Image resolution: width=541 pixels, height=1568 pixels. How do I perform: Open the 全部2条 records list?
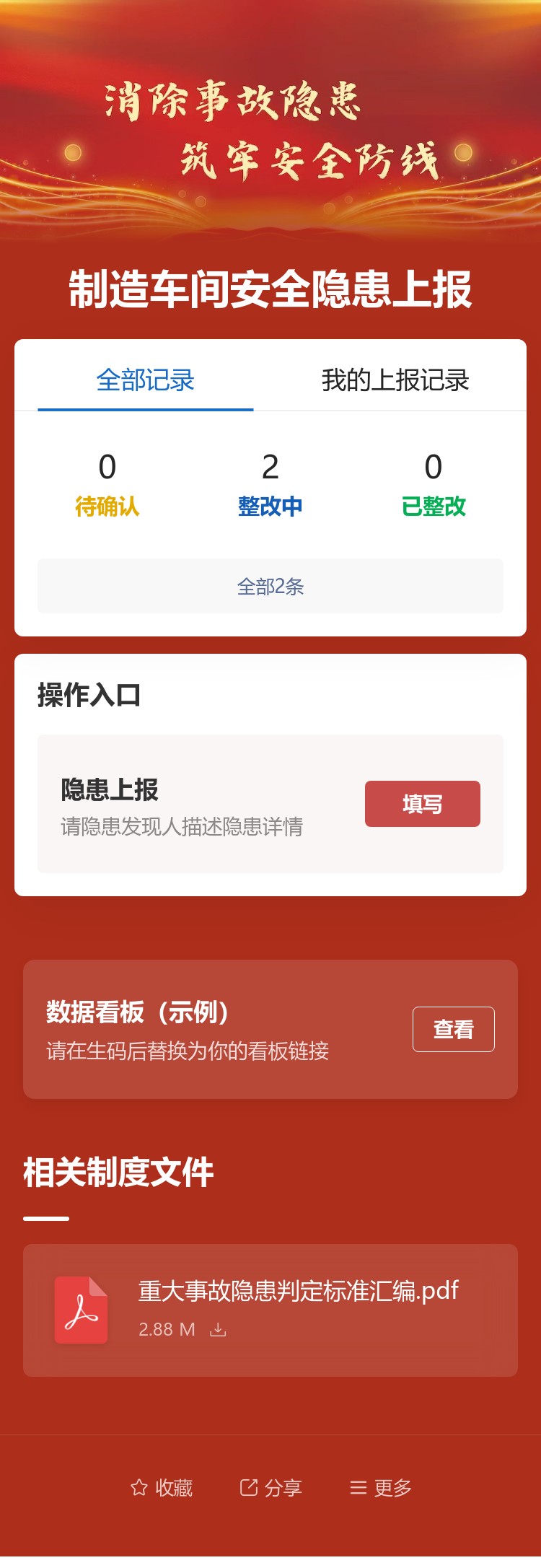(270, 587)
